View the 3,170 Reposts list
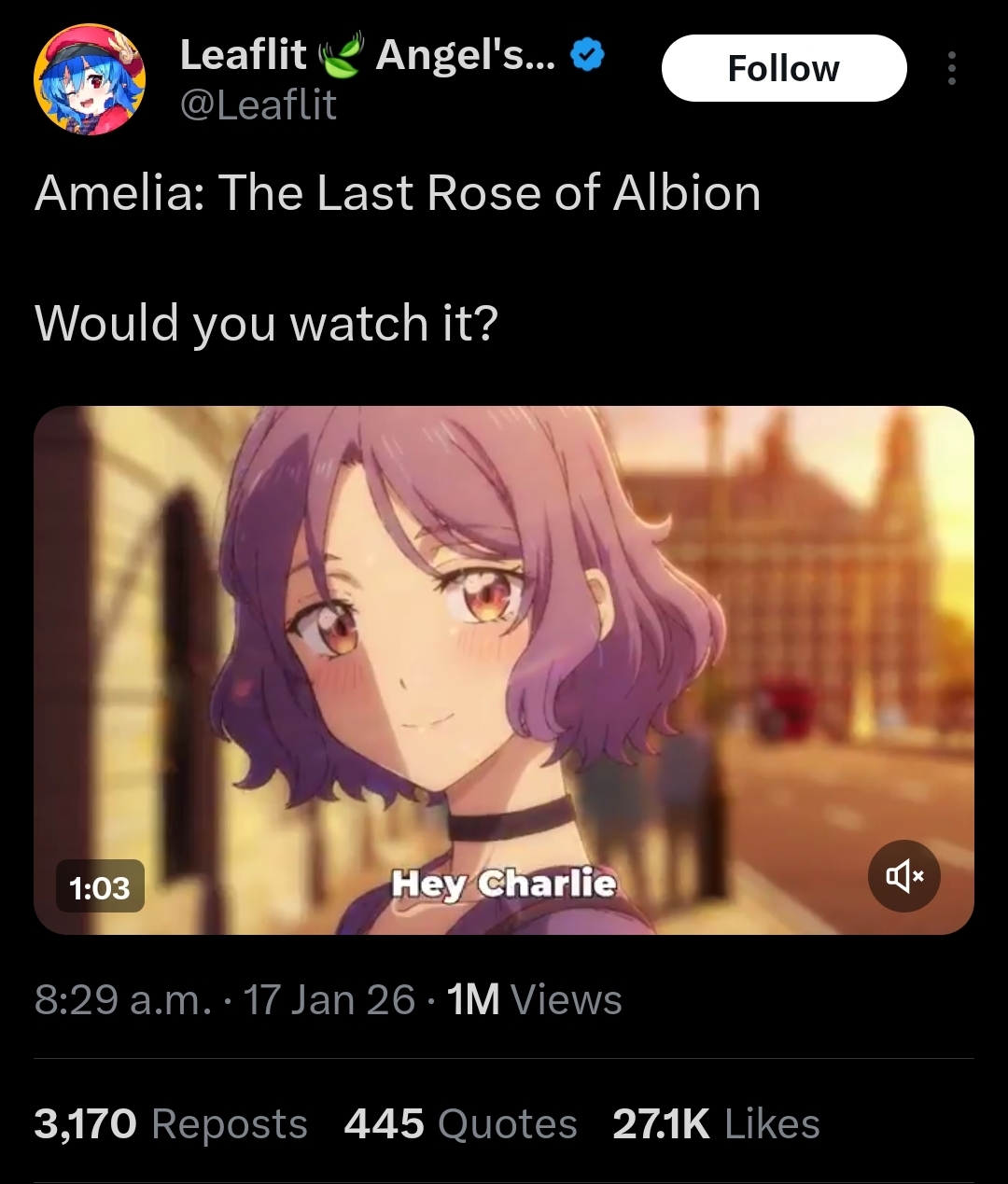The width and height of the screenshot is (1008, 1184). [x=171, y=1123]
